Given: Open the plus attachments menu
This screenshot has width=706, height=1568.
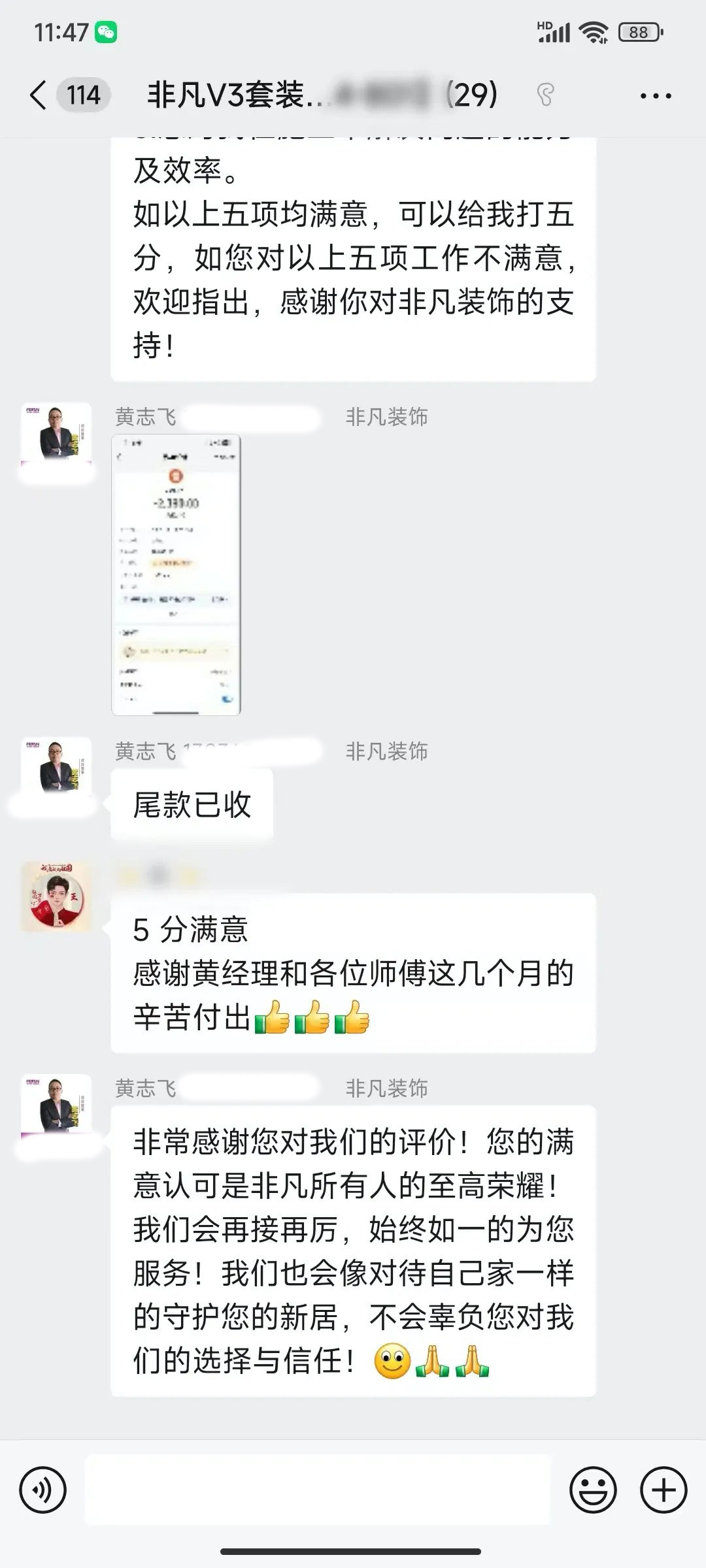Looking at the screenshot, I should coord(664,1490).
